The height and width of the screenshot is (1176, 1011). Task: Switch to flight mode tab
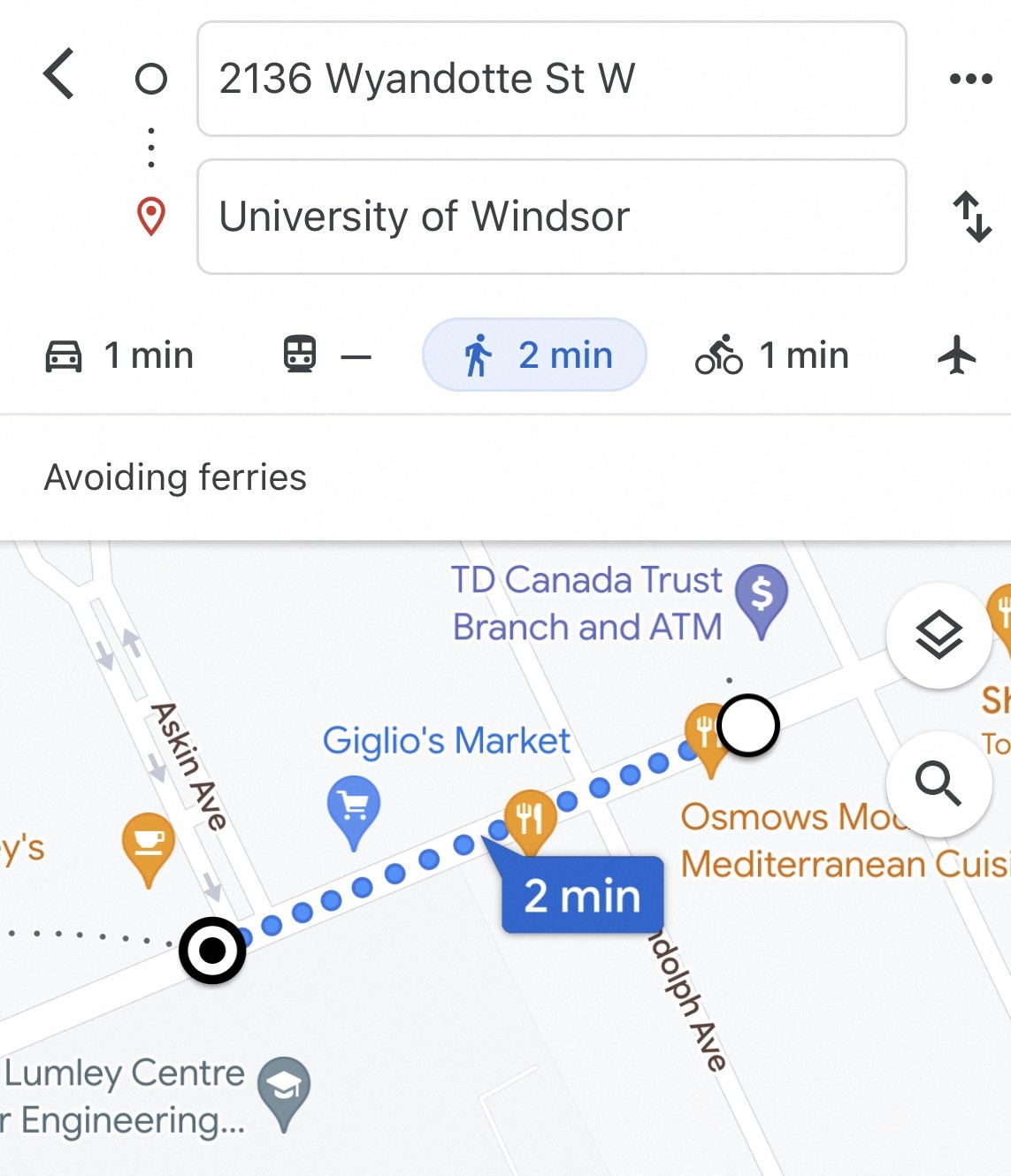click(956, 355)
